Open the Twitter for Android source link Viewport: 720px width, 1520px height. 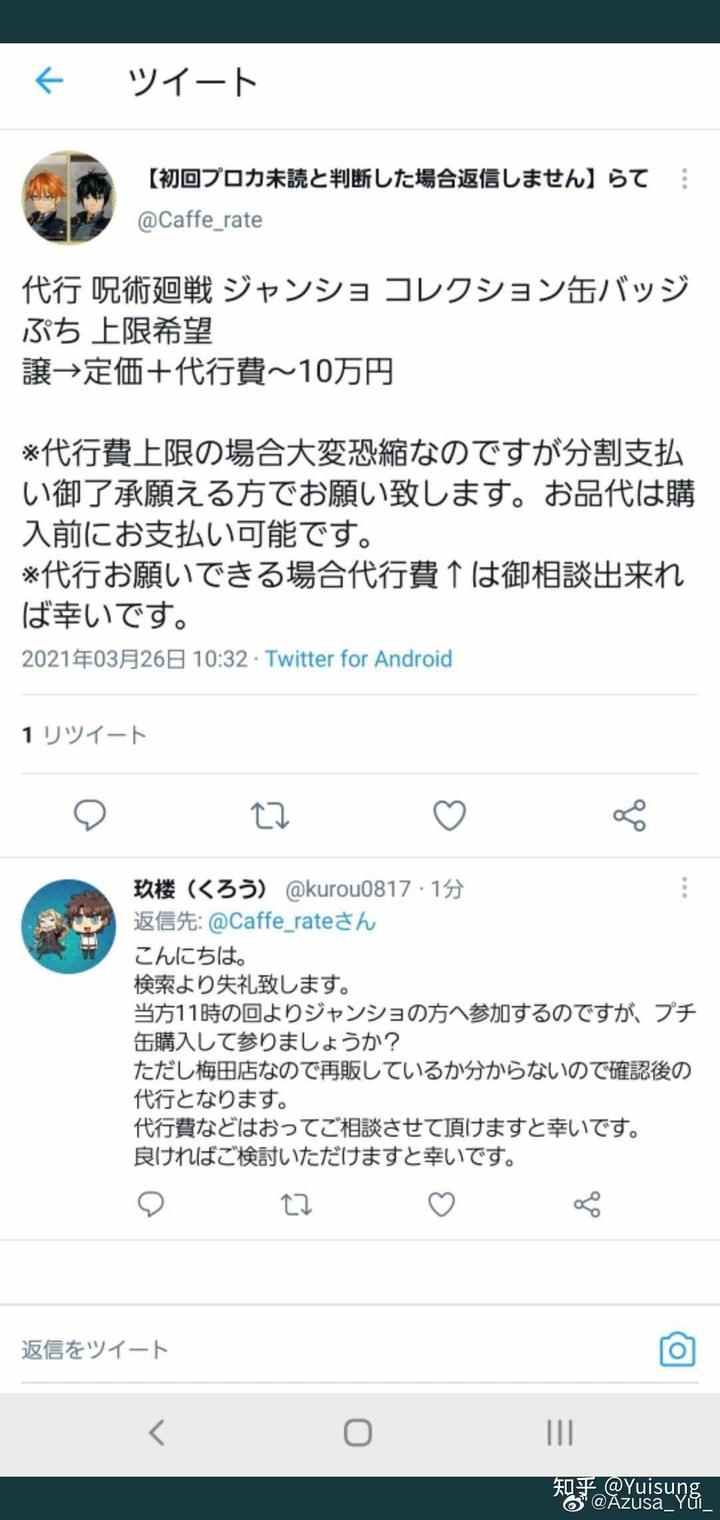(358, 659)
